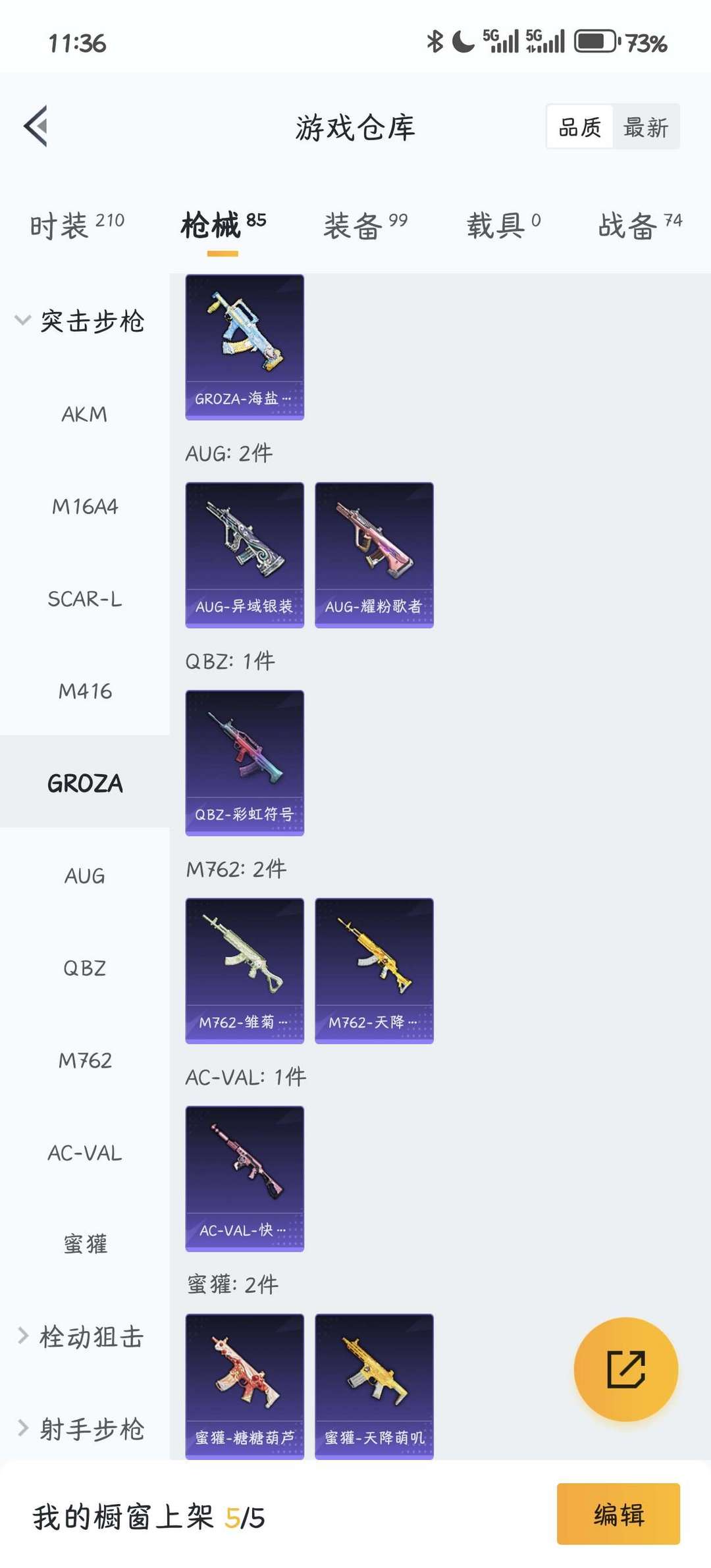This screenshot has height=1568, width=711.
Task: Open the AUG-异域银装 skin tile
Action: tap(245, 555)
